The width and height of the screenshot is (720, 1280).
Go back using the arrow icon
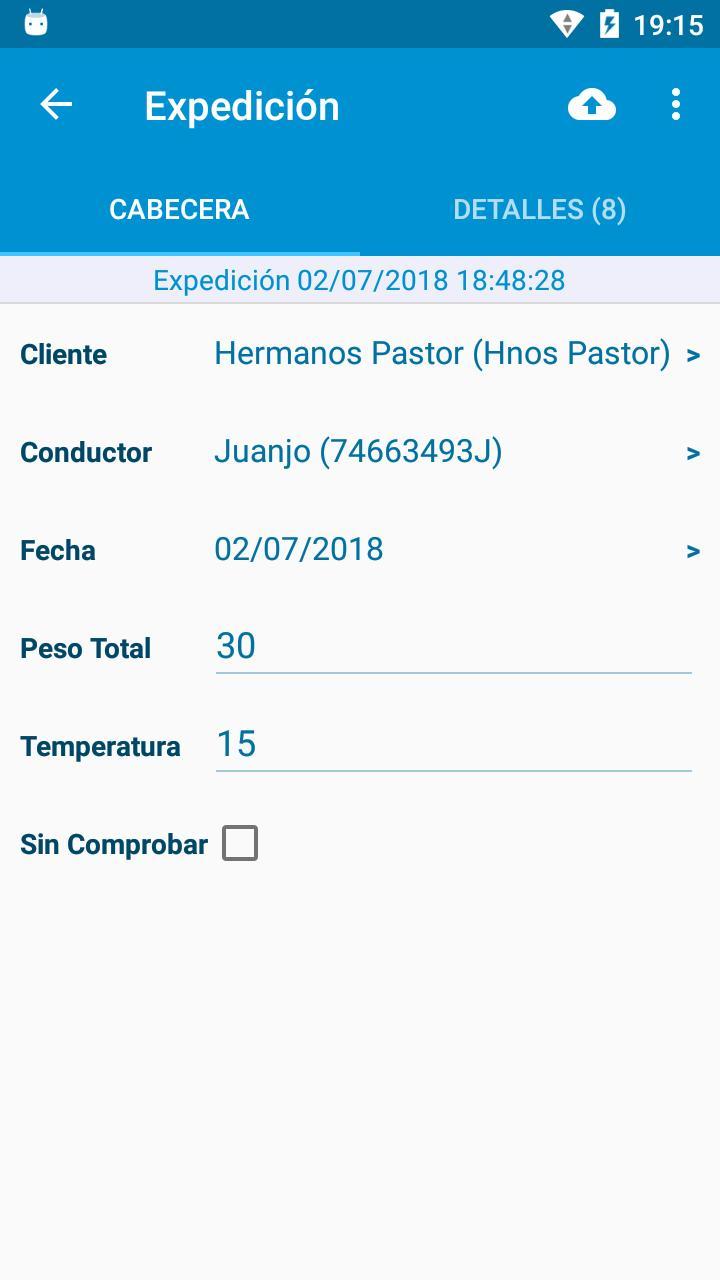coord(56,105)
